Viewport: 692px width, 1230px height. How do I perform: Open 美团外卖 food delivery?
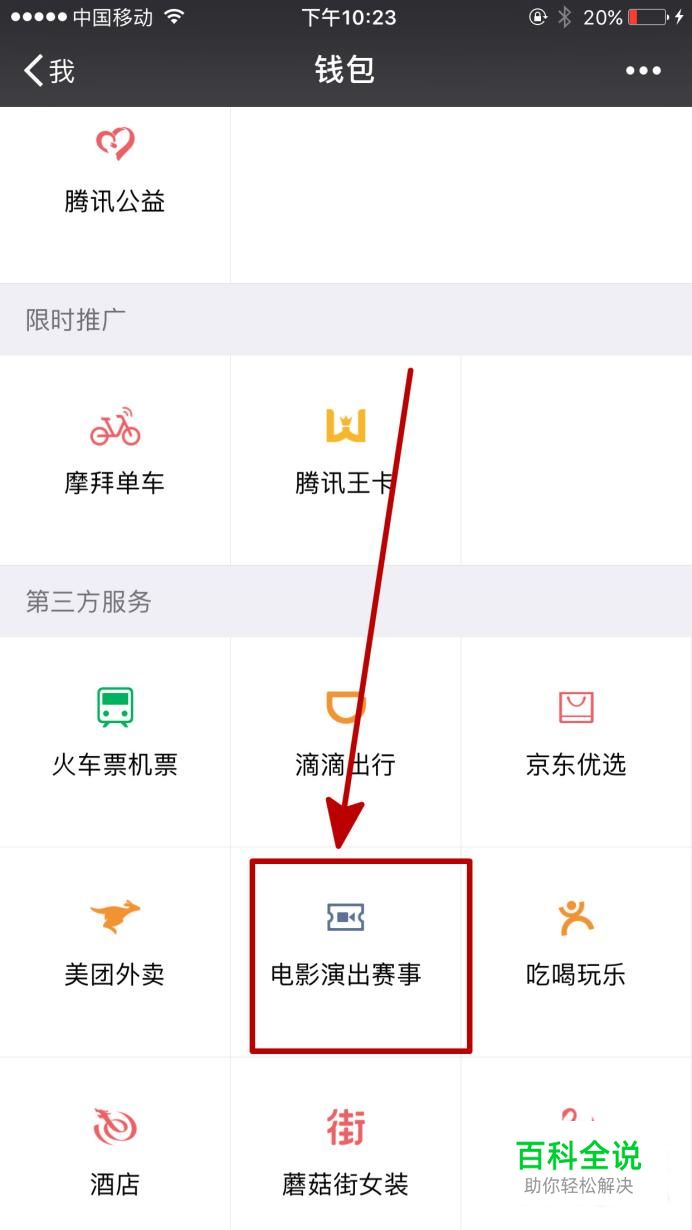pos(115,945)
